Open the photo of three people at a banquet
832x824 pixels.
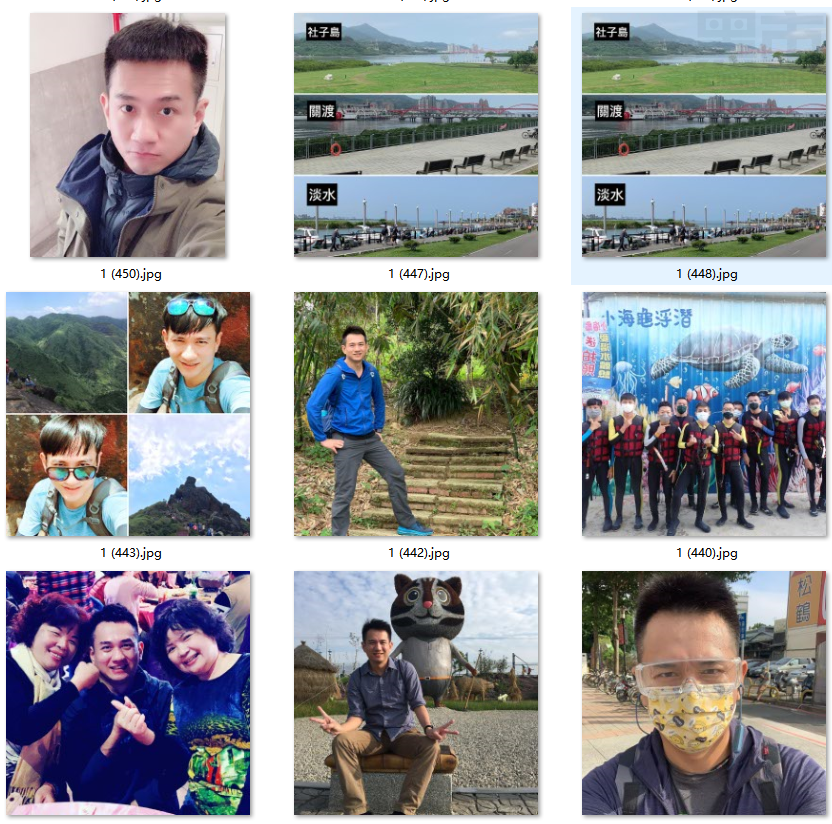128,693
